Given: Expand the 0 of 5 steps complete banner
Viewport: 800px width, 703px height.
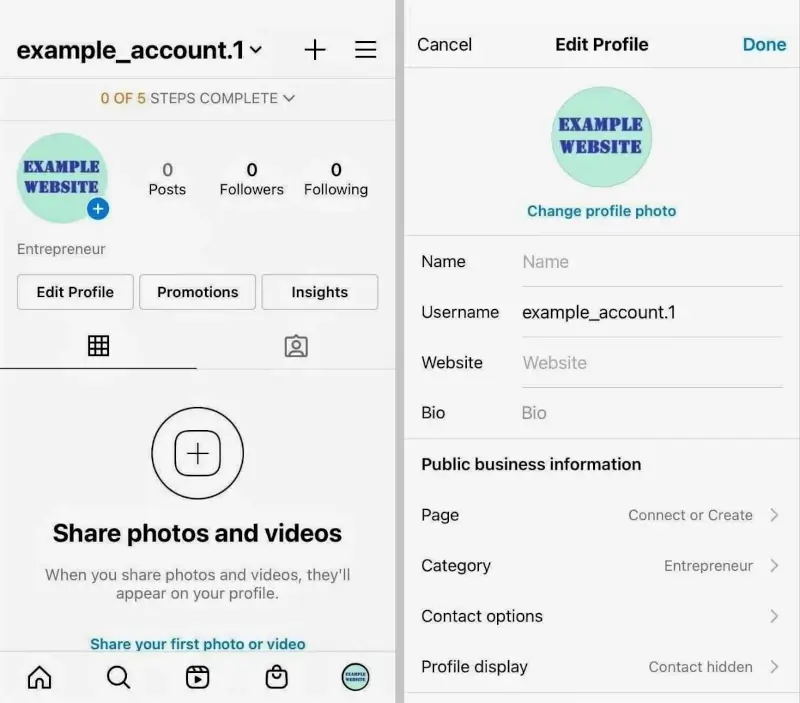Looking at the screenshot, I should (x=198, y=98).
